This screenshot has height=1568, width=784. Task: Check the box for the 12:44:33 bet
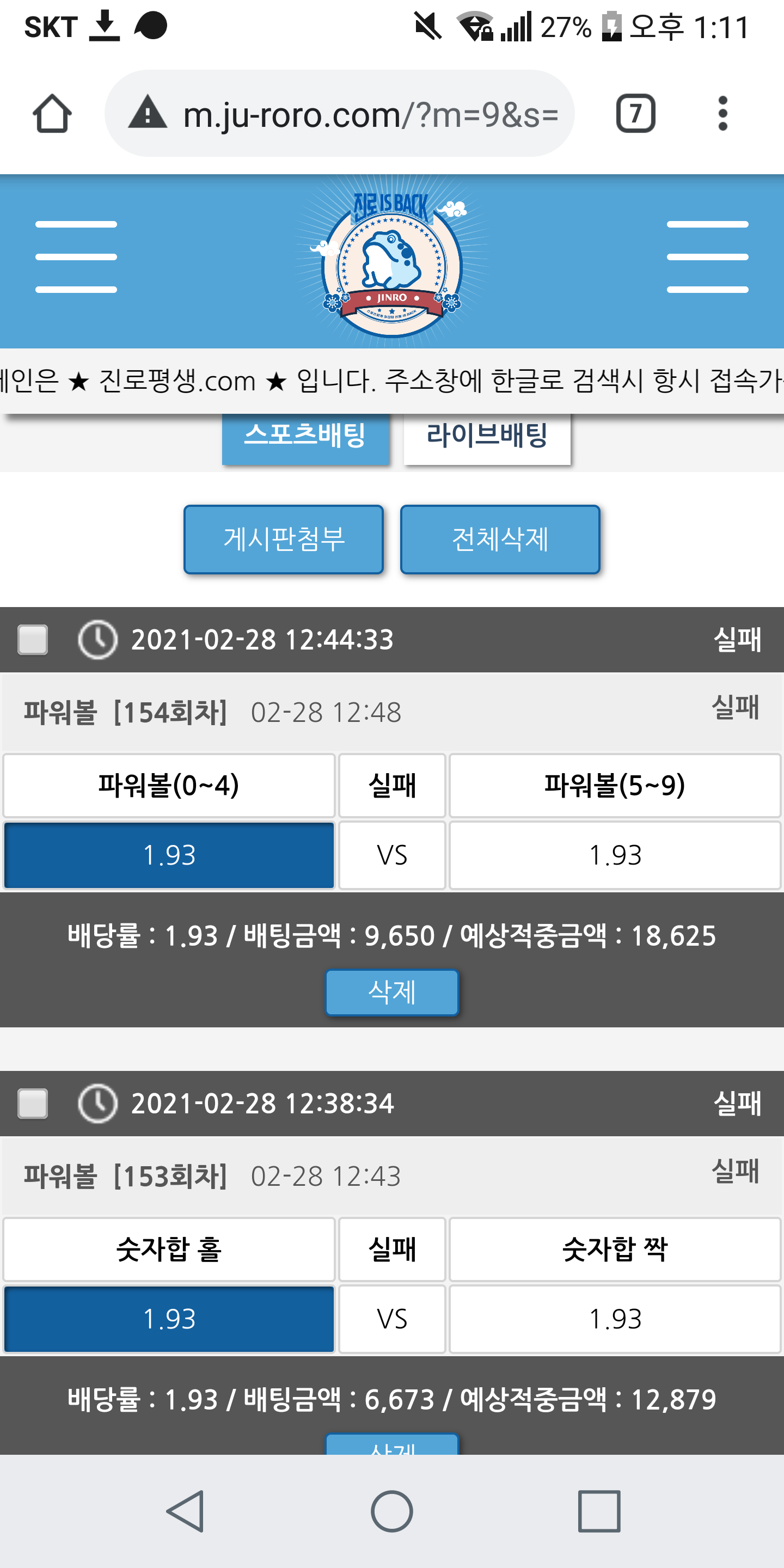pos(33,640)
